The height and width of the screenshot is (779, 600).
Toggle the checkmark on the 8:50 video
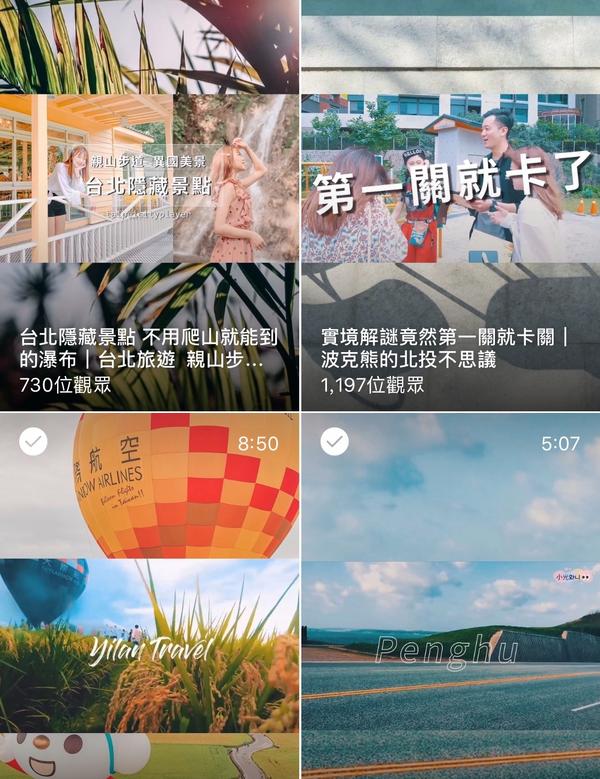tap(34, 441)
